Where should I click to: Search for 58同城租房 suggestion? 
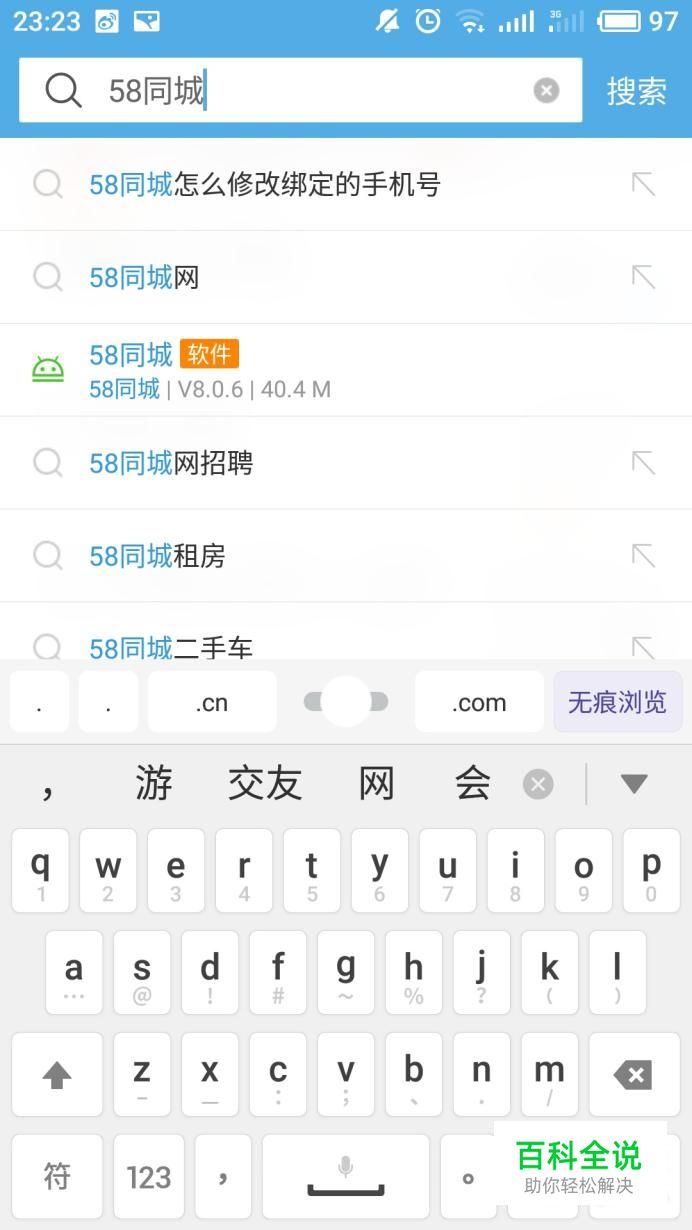[x=158, y=556]
